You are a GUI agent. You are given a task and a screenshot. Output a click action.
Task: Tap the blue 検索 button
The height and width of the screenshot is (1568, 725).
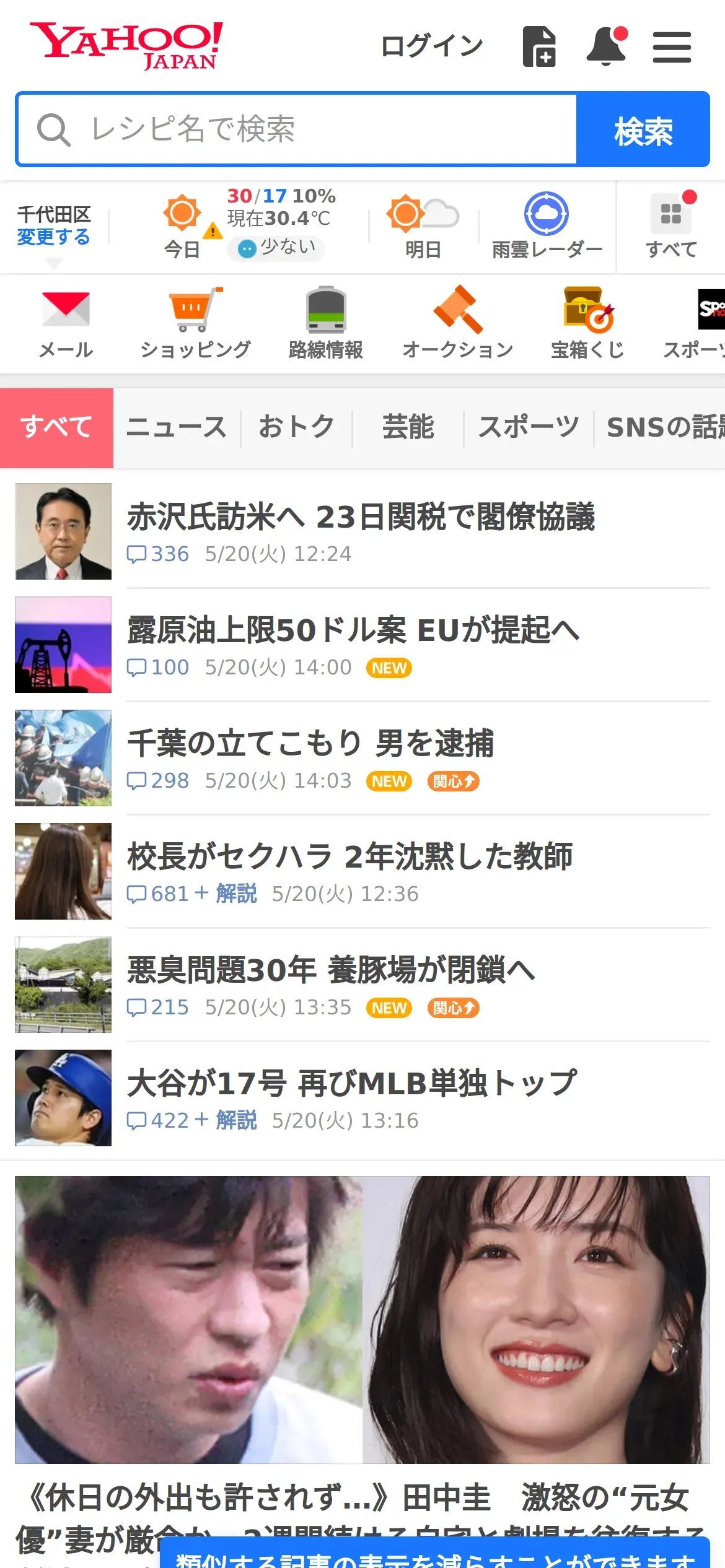(643, 130)
